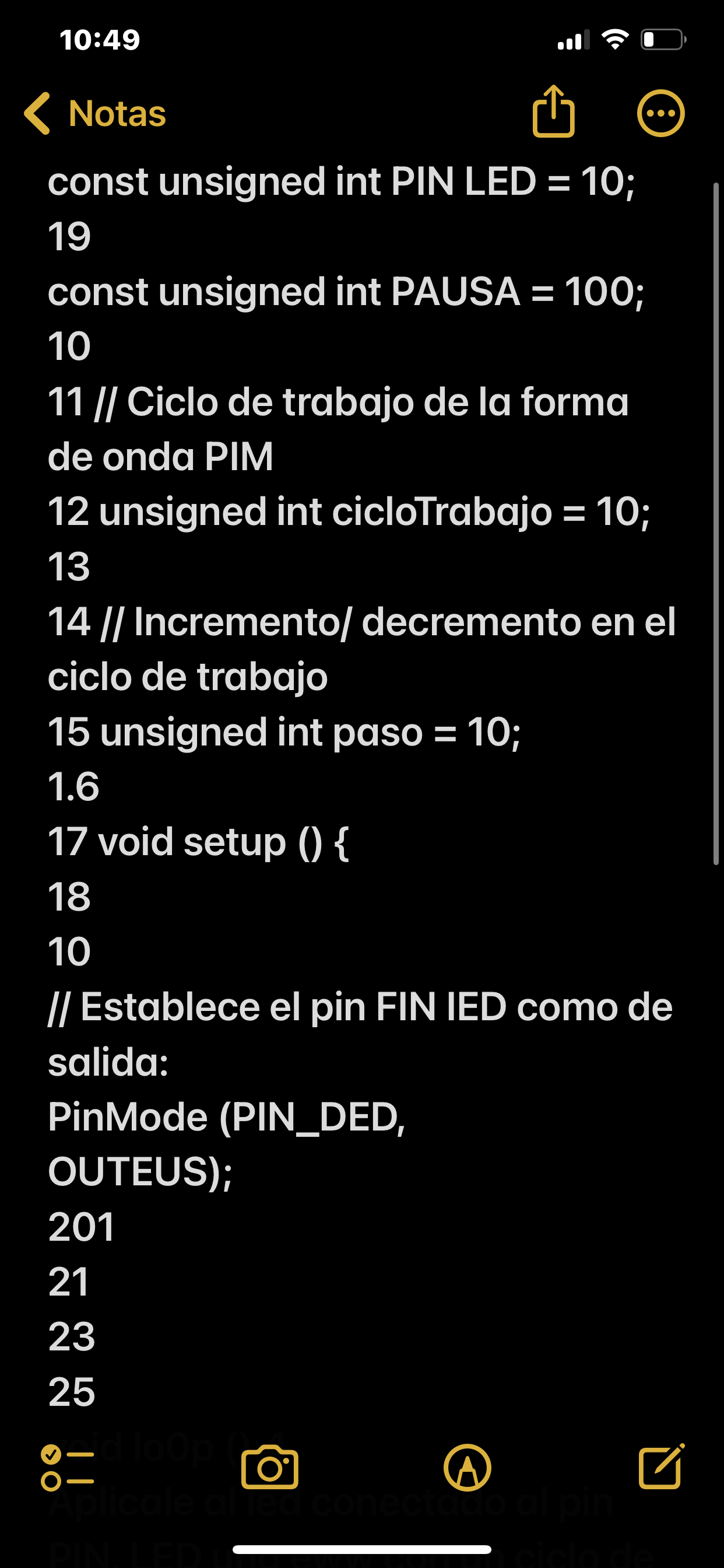This screenshot has height=1568, width=724.
Task: Share this note
Action: click(x=553, y=112)
